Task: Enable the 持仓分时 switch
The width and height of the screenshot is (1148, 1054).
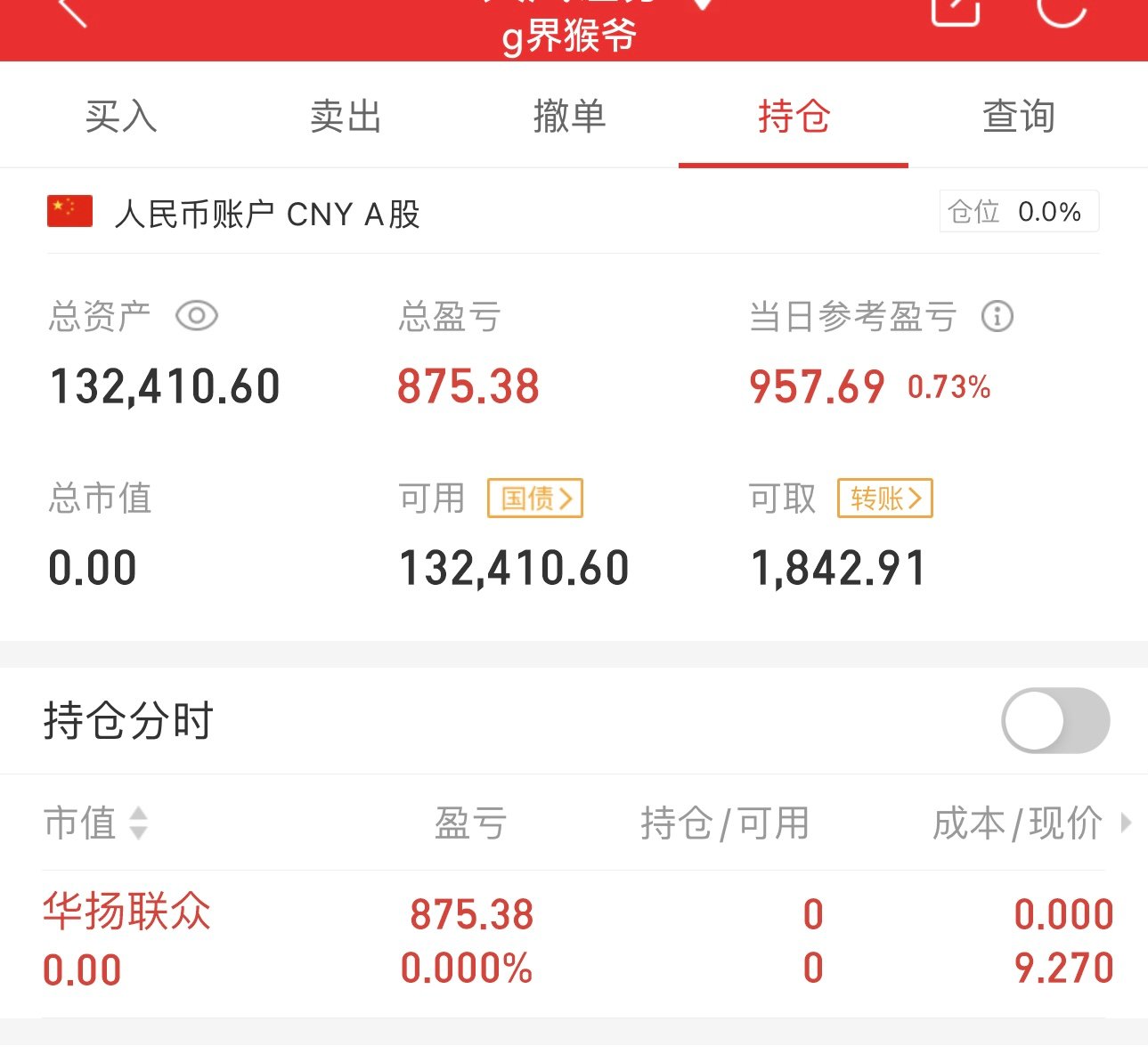Action: [1055, 720]
